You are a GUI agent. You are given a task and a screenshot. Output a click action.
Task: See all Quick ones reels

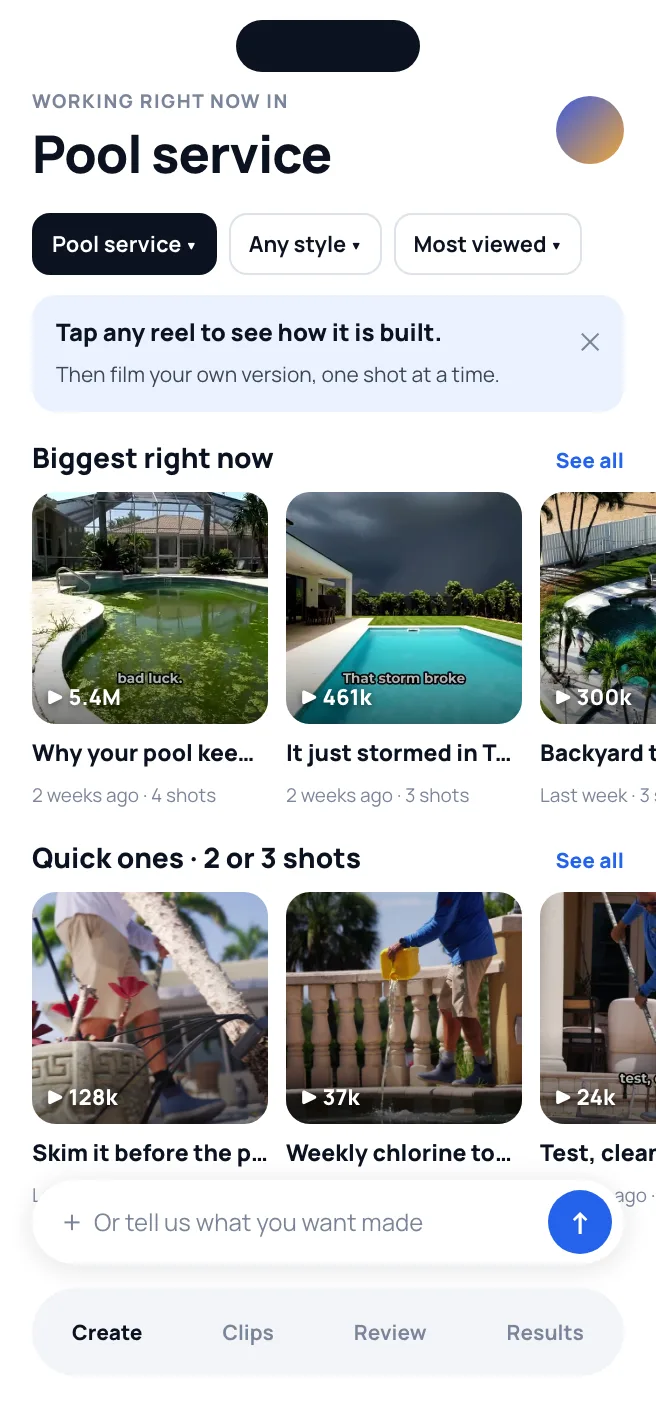[589, 861]
